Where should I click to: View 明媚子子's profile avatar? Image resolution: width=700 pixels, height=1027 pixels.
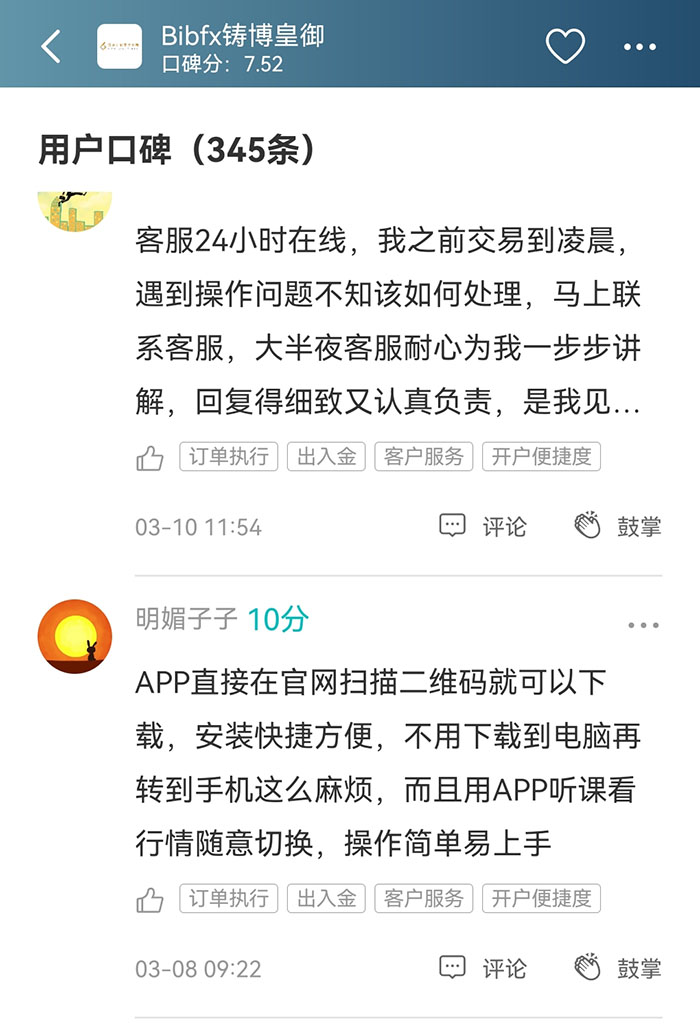pos(75,636)
